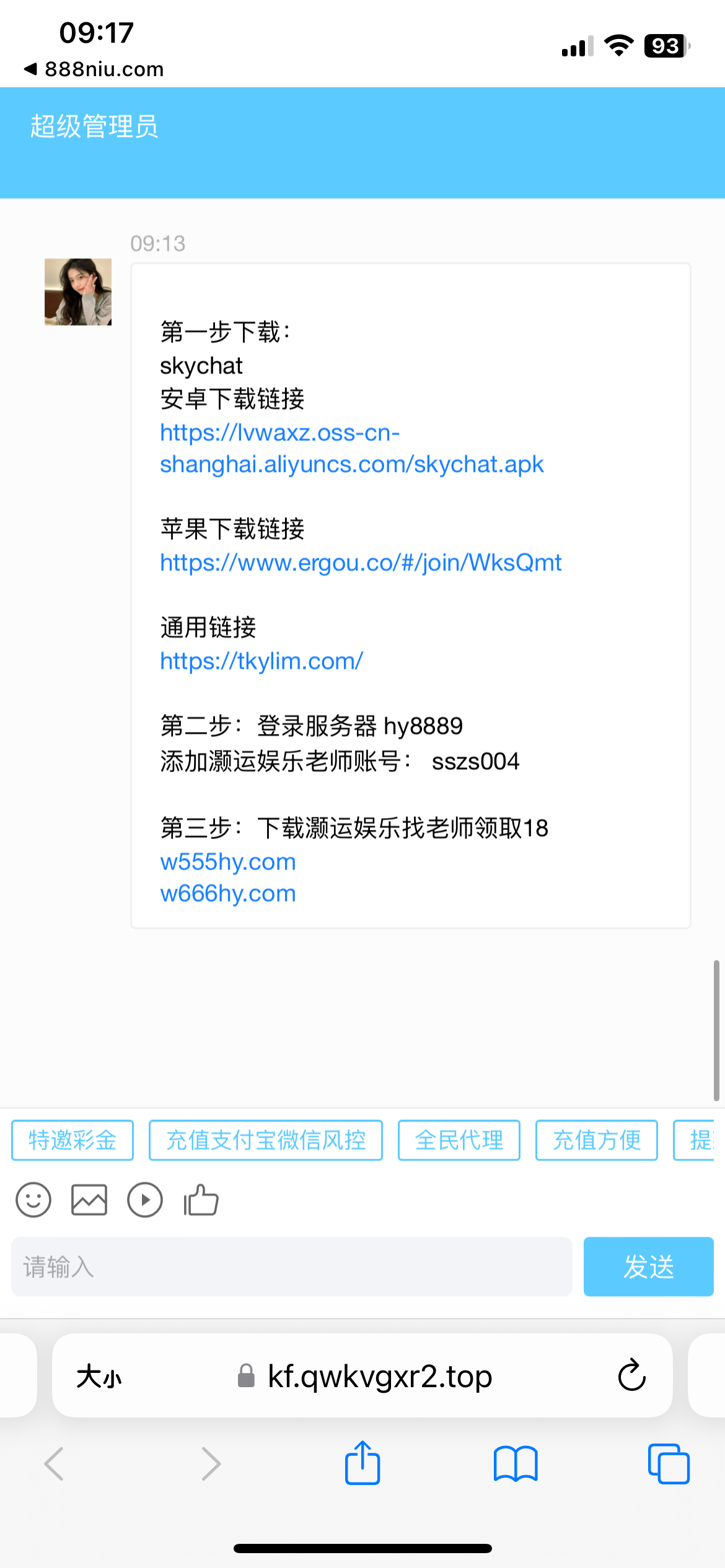Open the w666hy.com link

[x=227, y=894]
